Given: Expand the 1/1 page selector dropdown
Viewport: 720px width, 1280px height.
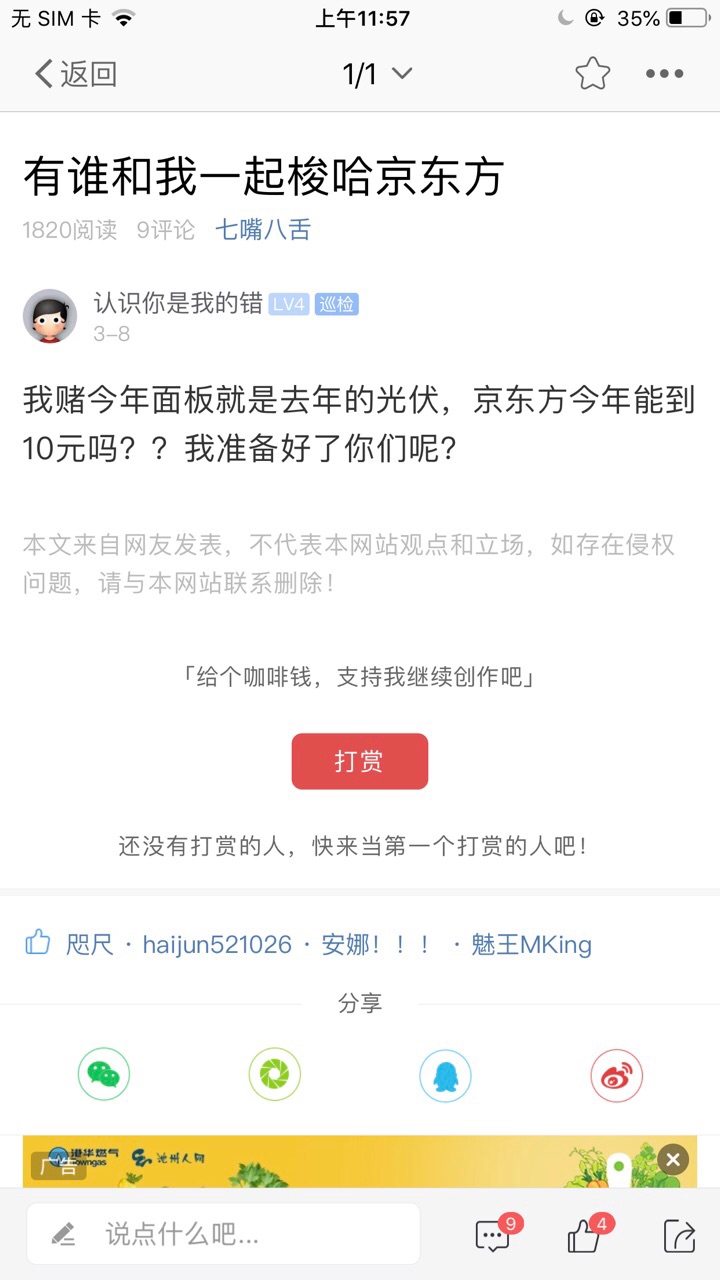Looking at the screenshot, I should (376, 74).
